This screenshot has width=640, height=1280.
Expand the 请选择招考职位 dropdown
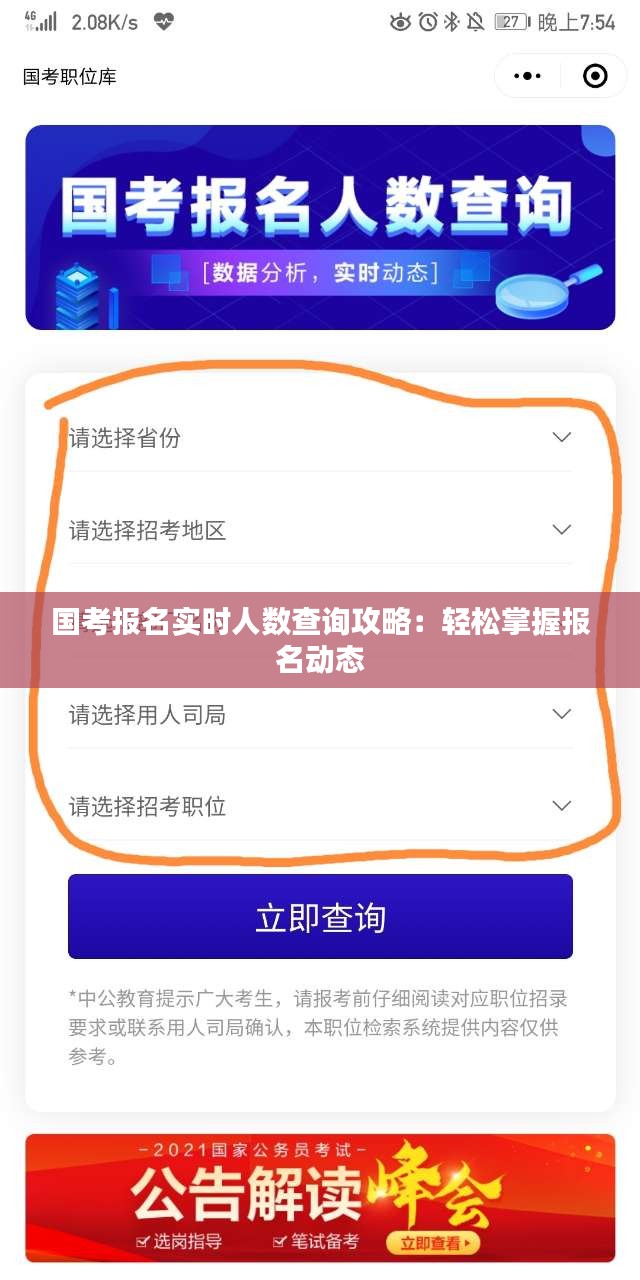coord(320,806)
